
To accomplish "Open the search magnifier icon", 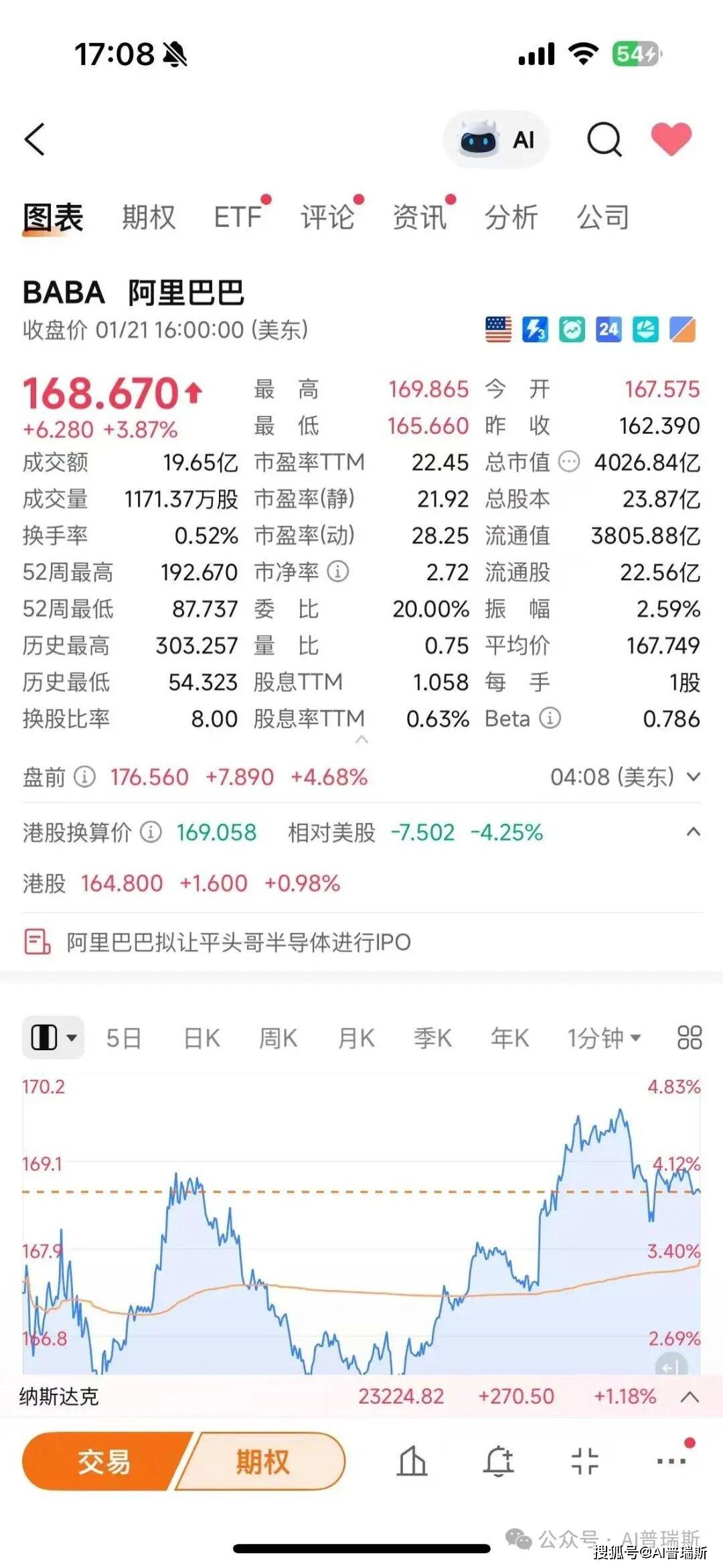I will click(x=604, y=140).
